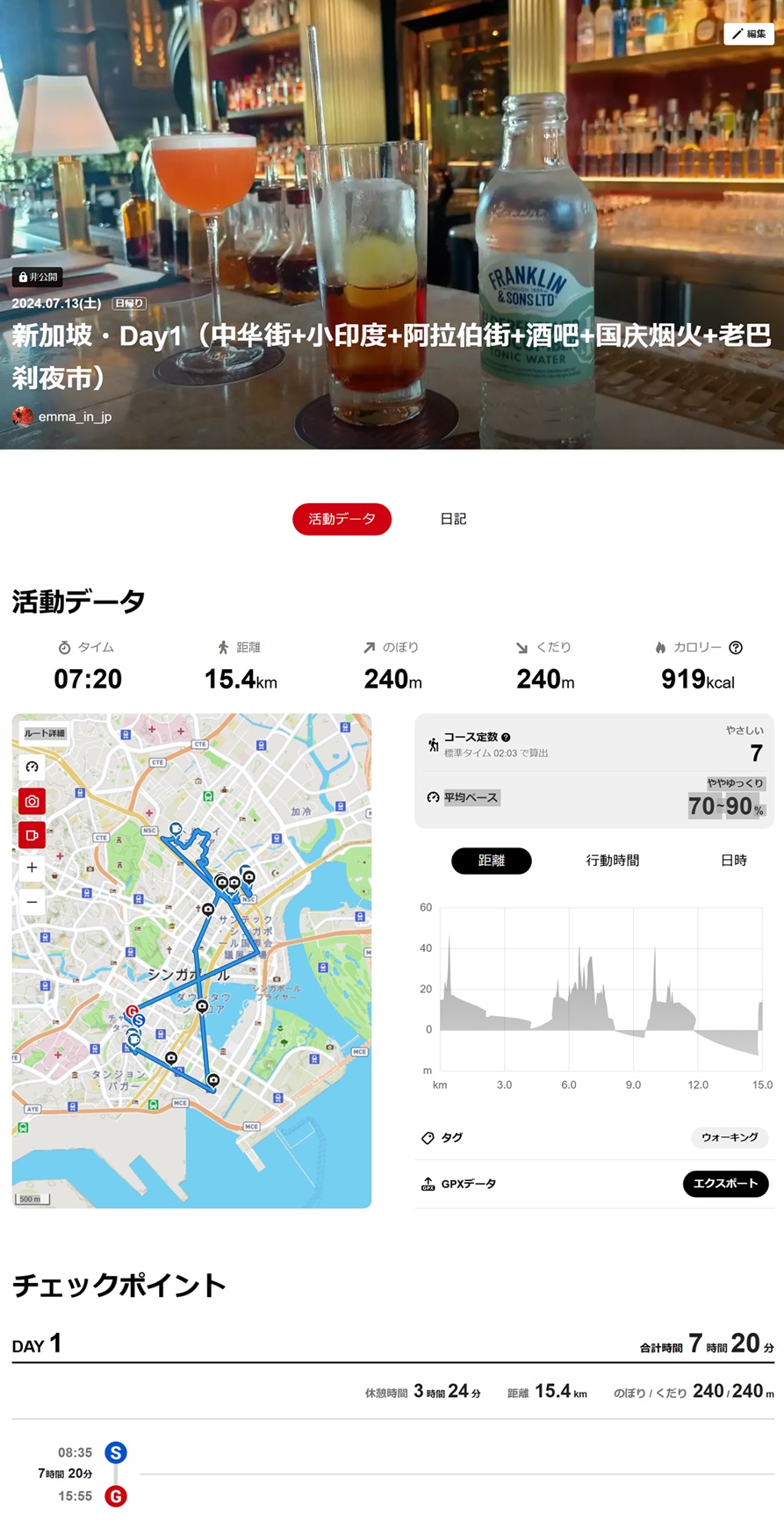Image resolution: width=784 pixels, height=1535 pixels.
Task: Open the カロリー help question mark
Action: pos(736,647)
